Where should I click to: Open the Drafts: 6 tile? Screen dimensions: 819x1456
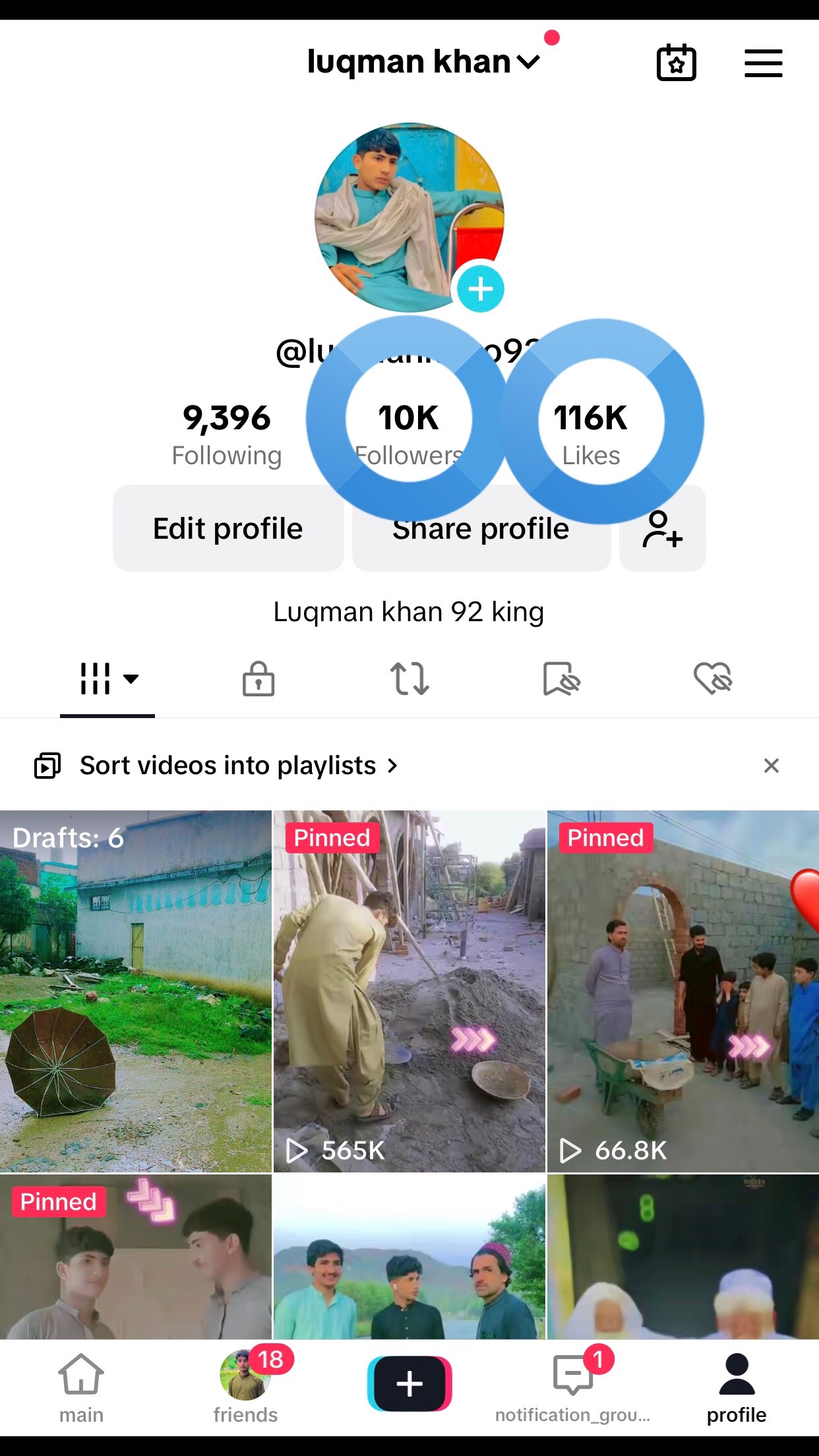136,990
